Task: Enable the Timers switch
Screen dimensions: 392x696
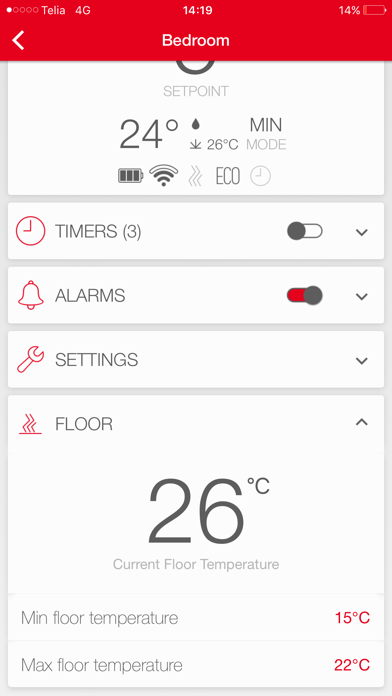Action: pyautogui.click(x=305, y=231)
